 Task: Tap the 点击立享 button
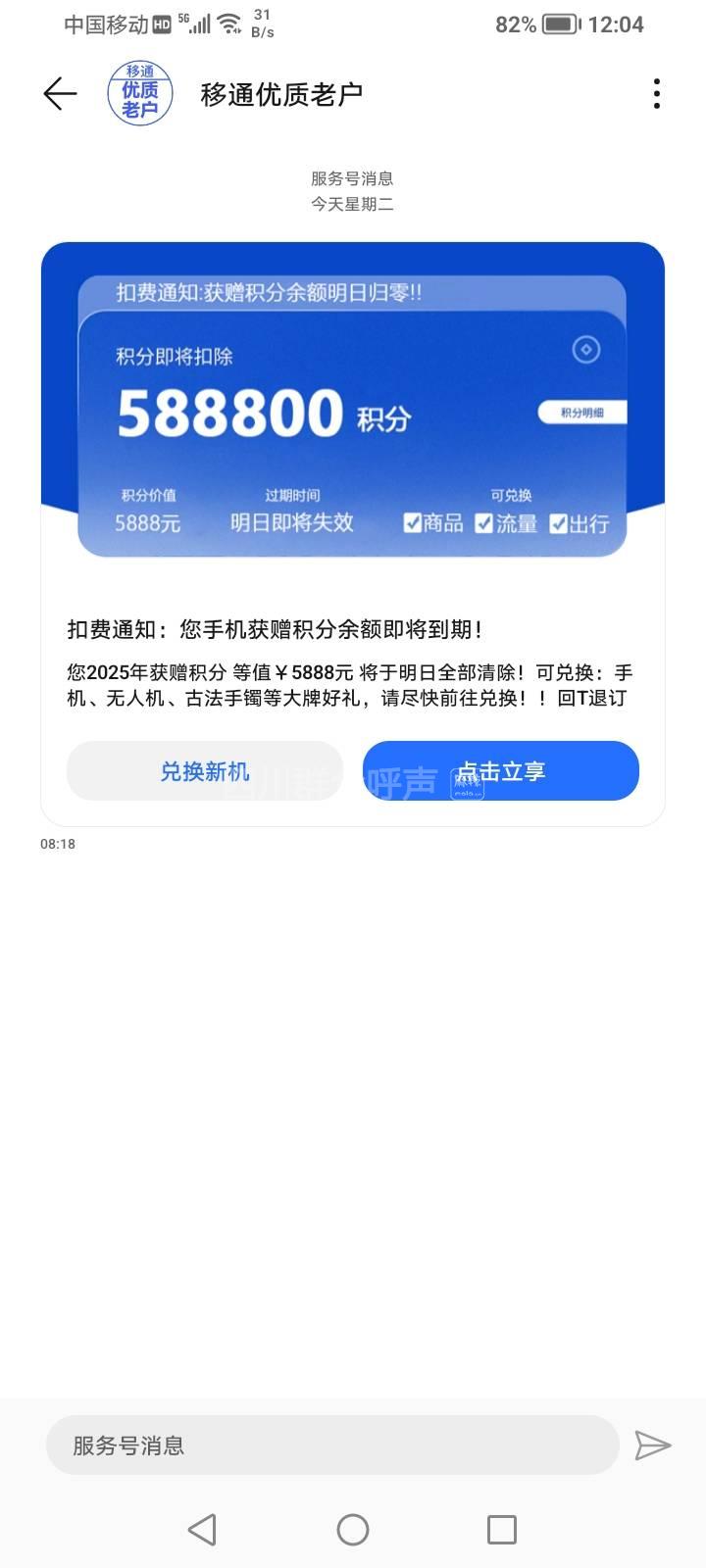(500, 771)
